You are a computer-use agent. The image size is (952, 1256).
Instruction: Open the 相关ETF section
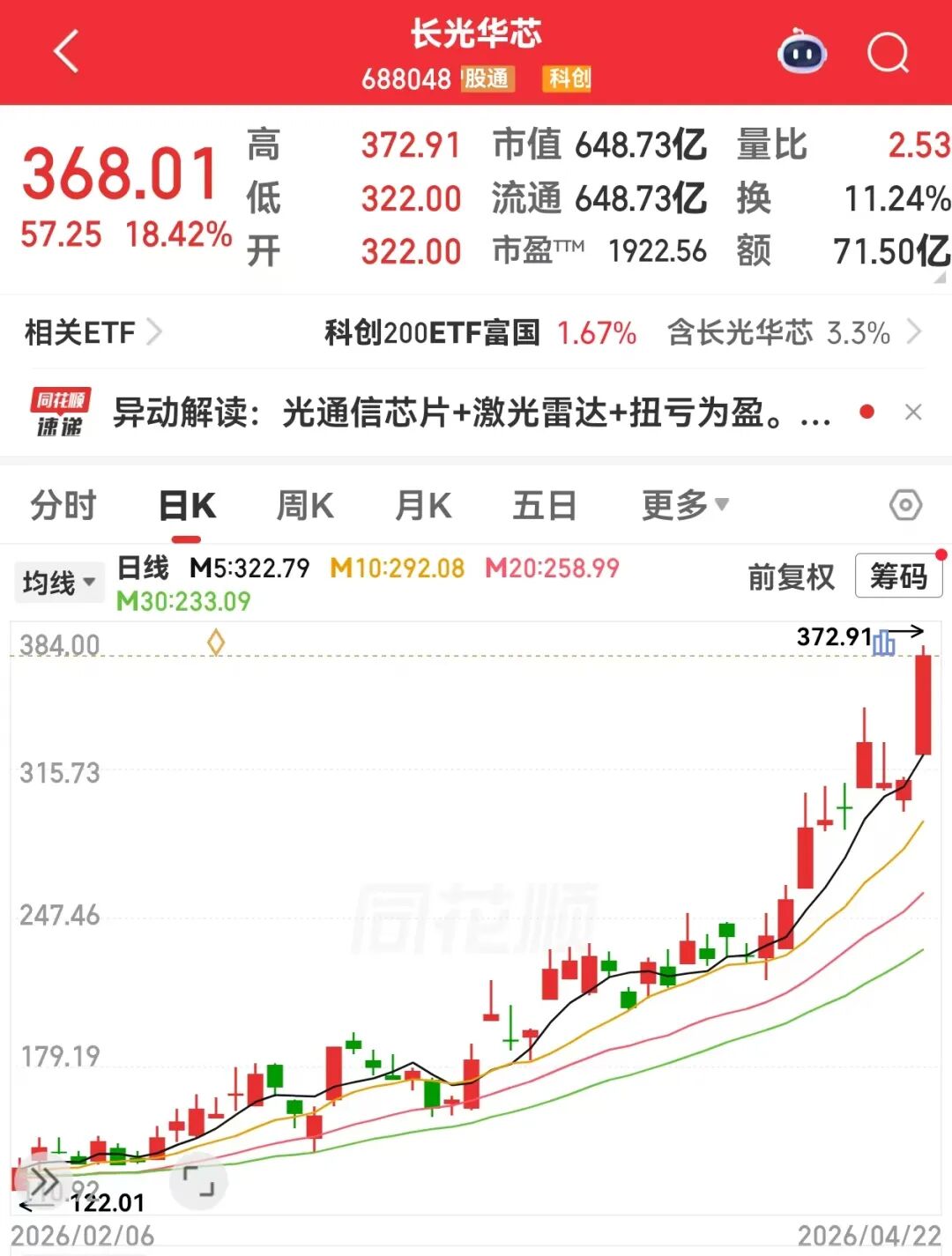(93, 333)
